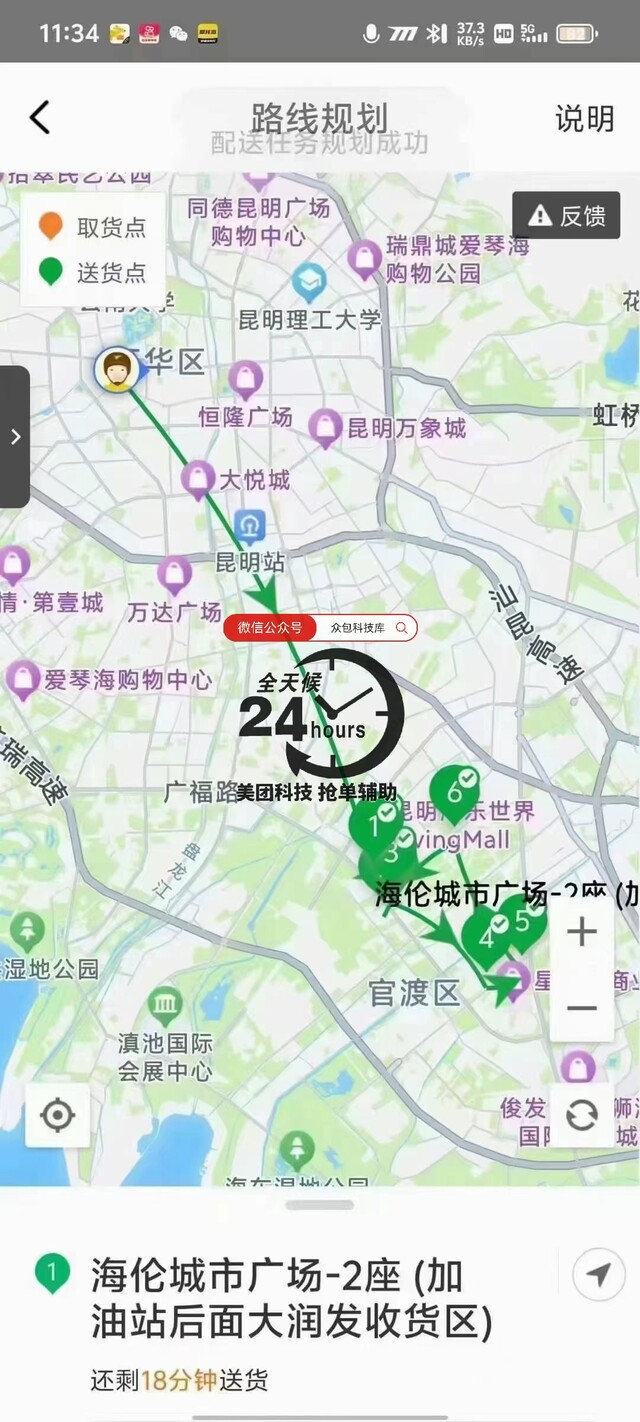Select delivery stop marker 4 on map
The height and width of the screenshot is (1422, 640).
click(x=488, y=937)
